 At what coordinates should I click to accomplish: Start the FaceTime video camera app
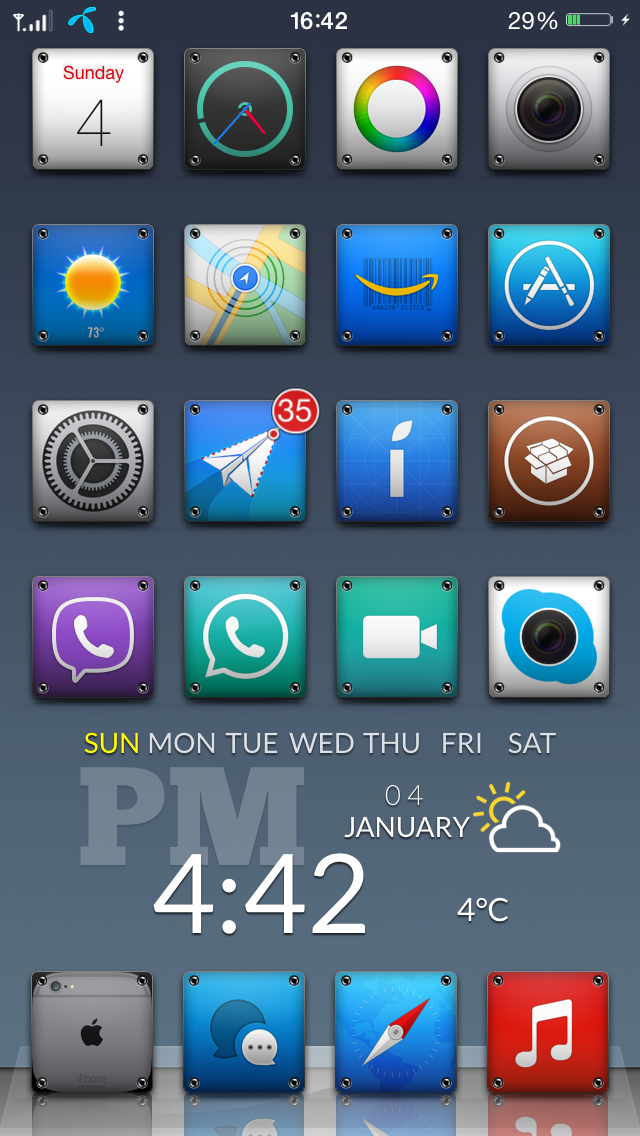pos(397,637)
